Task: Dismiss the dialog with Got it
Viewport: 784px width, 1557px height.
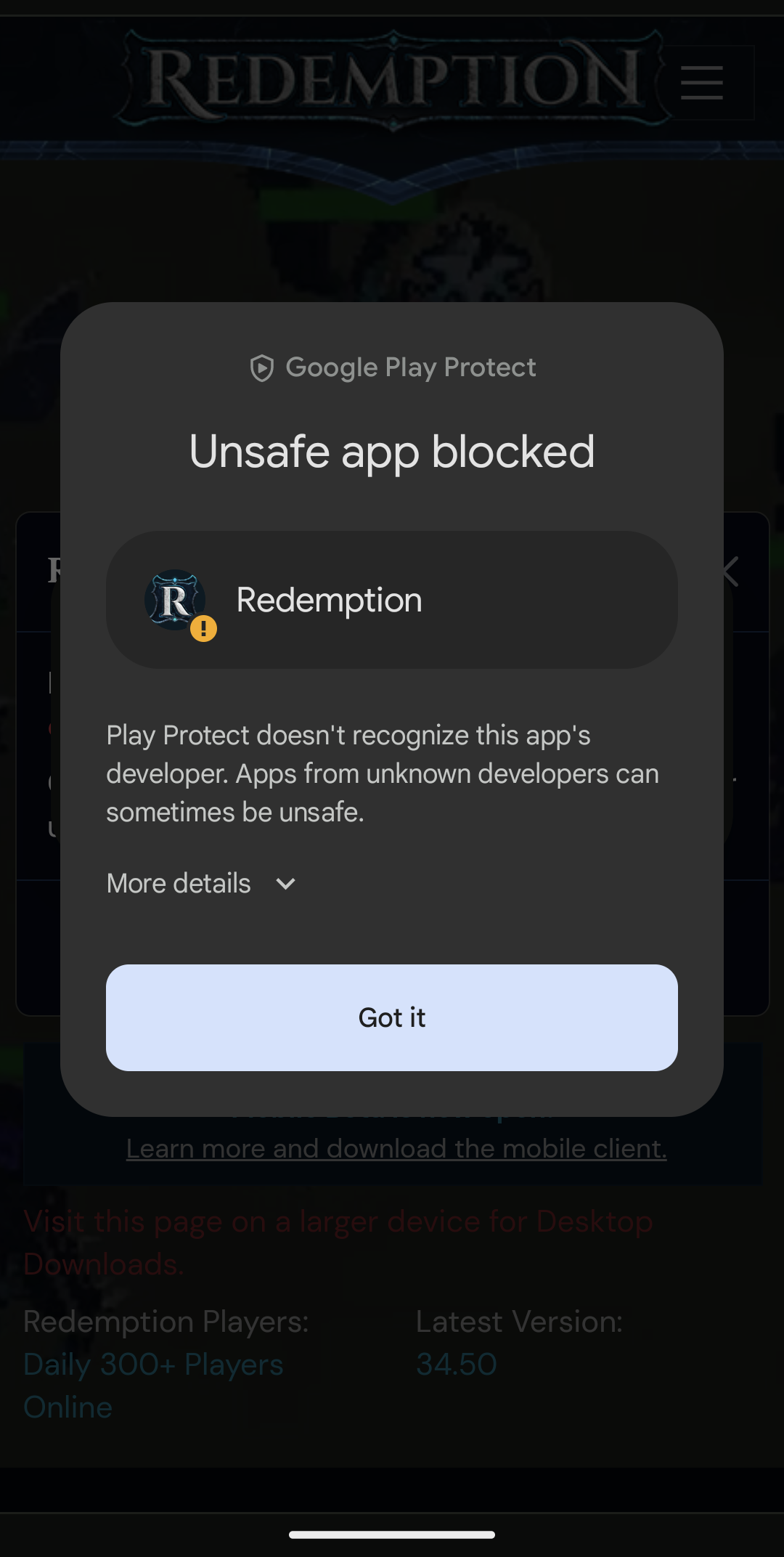Action: pyautogui.click(x=392, y=1017)
